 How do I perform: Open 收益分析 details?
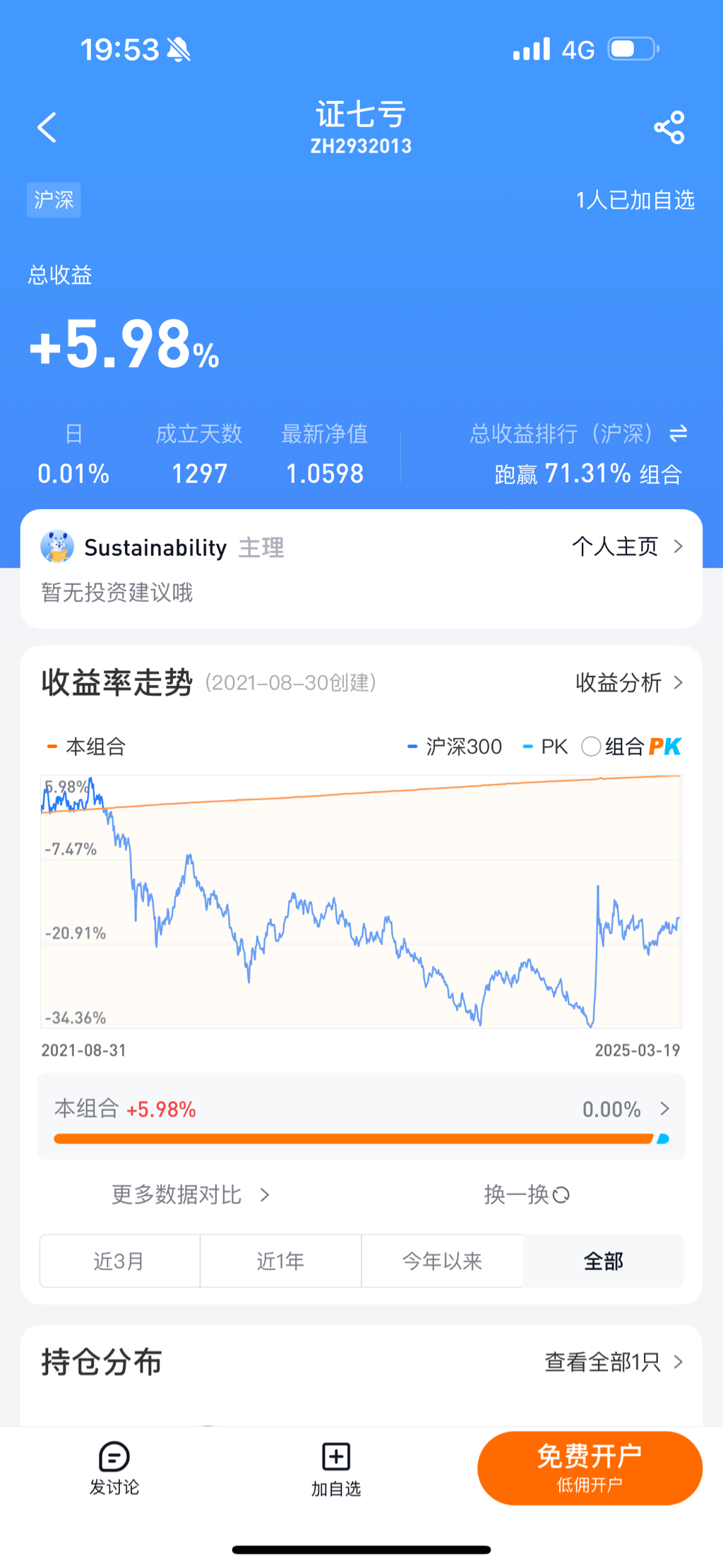coord(628,682)
